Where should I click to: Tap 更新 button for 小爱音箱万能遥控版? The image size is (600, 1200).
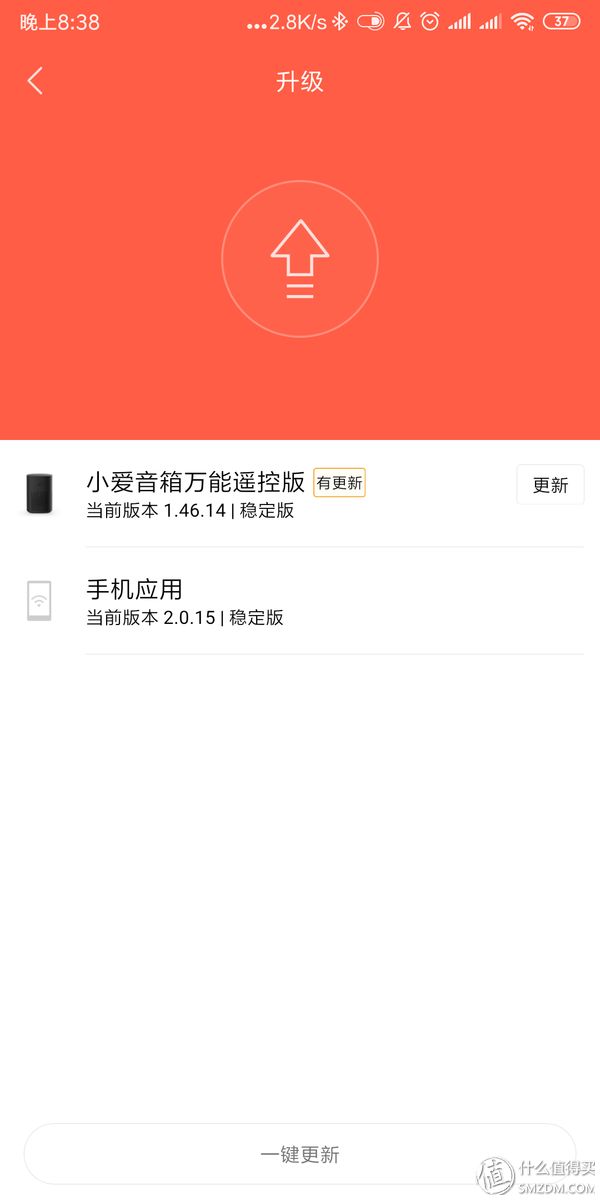point(550,485)
